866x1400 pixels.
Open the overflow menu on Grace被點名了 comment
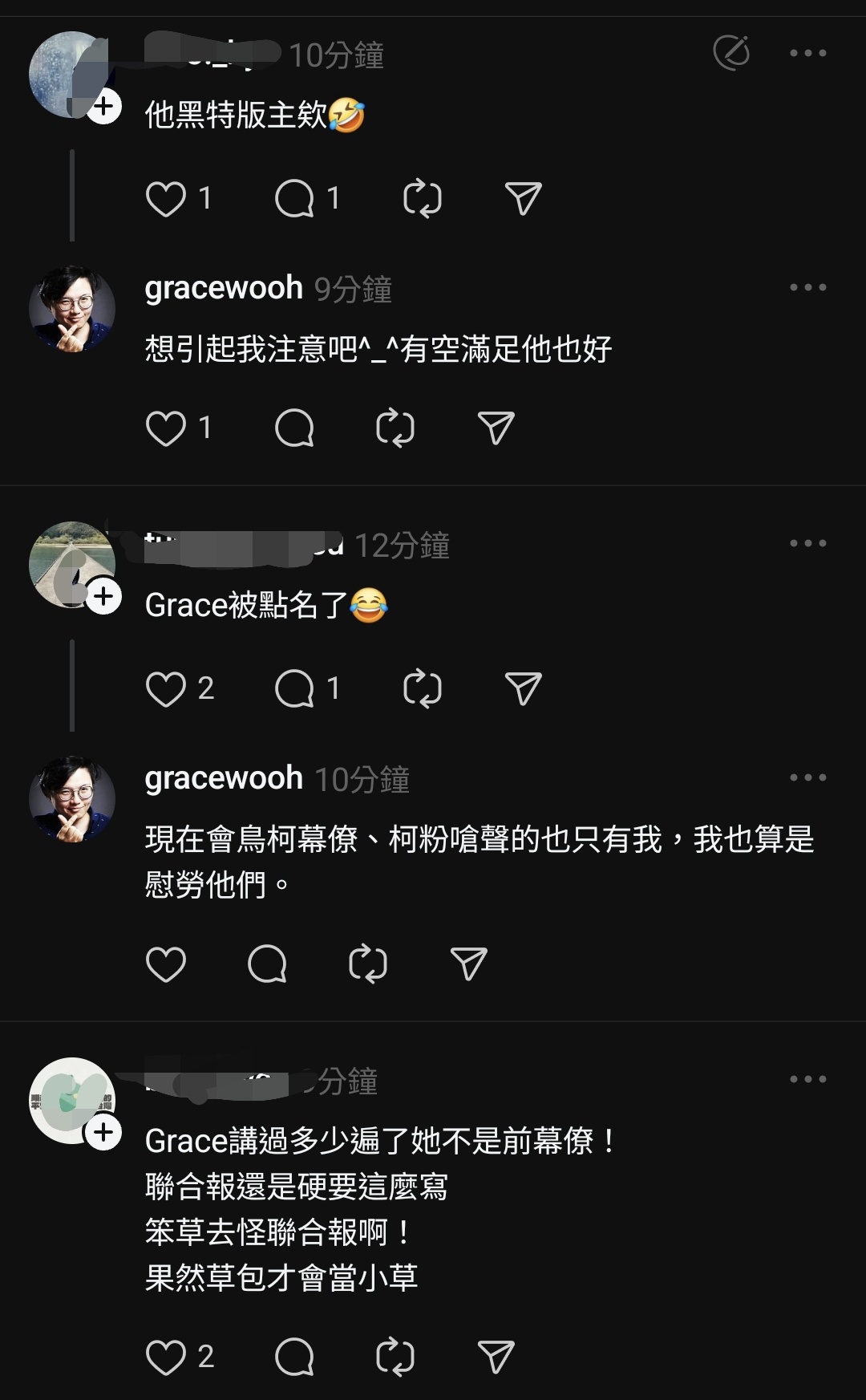pos(807,544)
